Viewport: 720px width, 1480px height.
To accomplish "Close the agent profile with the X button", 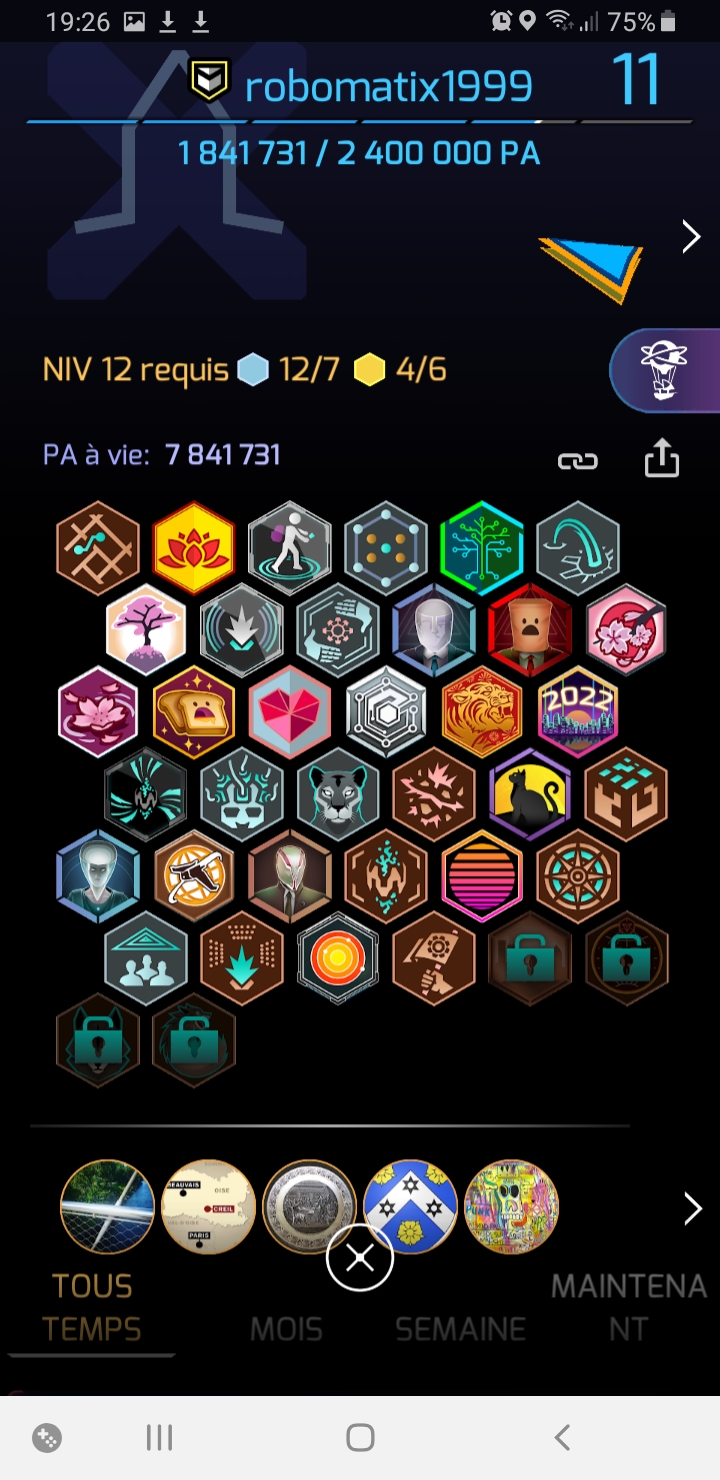I will (360, 1258).
